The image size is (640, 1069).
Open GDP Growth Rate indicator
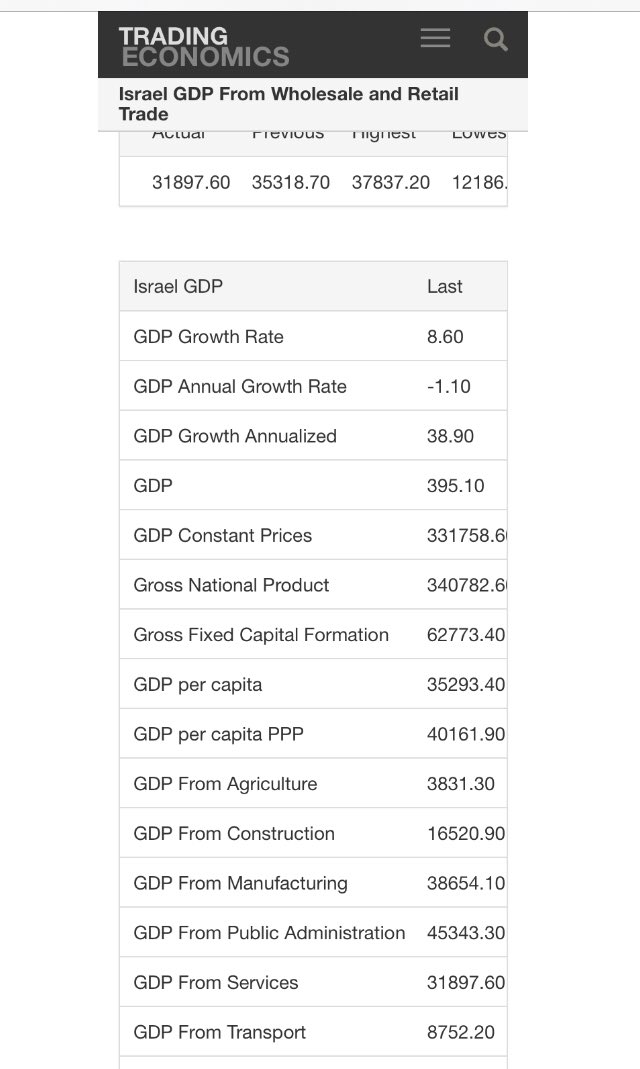(x=208, y=337)
